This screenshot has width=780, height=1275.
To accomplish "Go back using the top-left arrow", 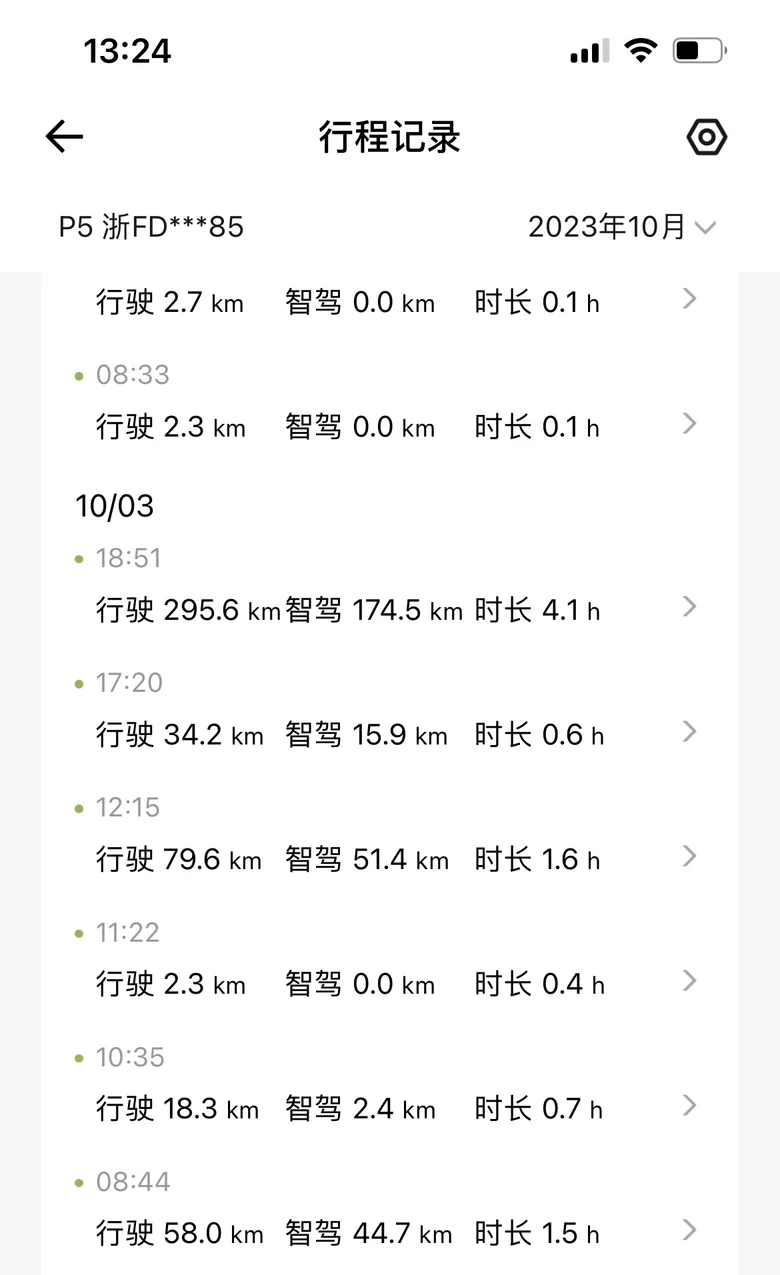I will 64,137.
